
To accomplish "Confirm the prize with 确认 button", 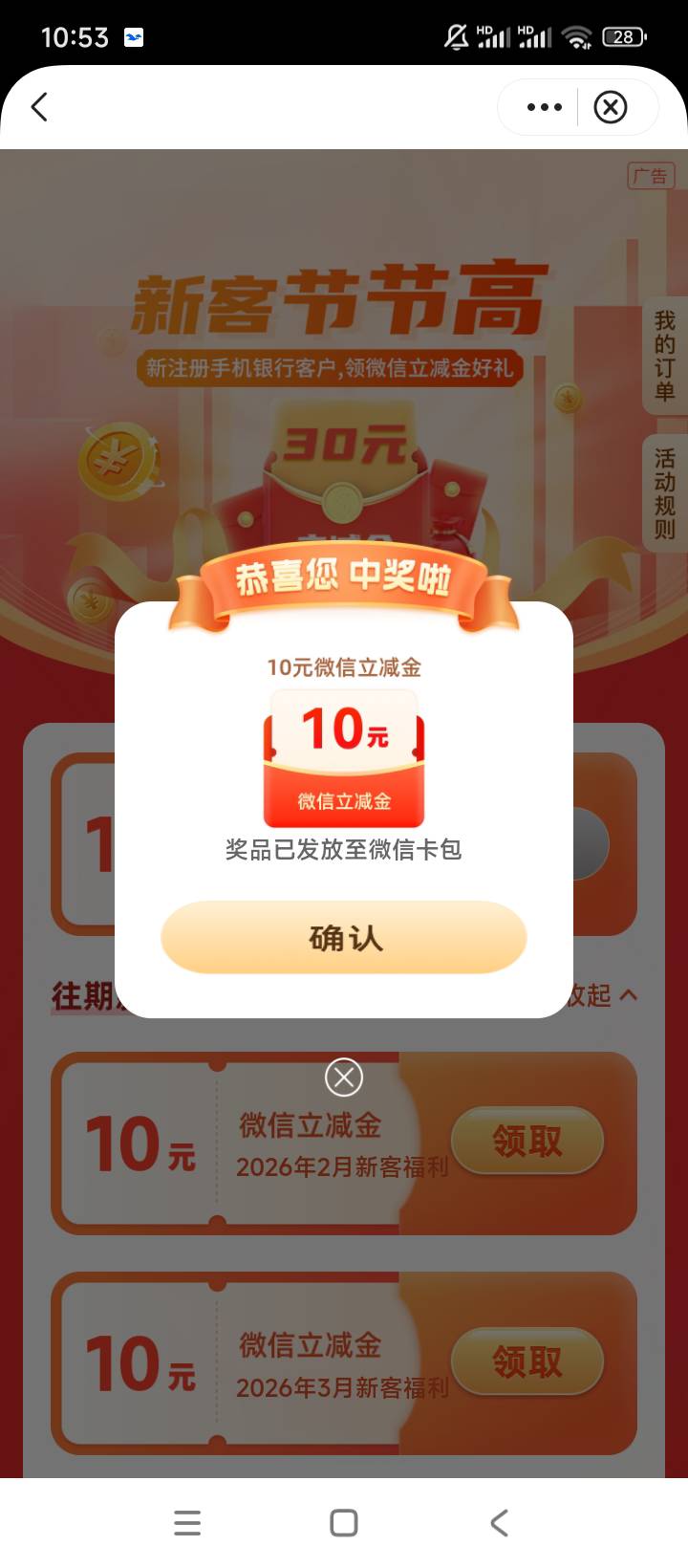I will [x=344, y=938].
